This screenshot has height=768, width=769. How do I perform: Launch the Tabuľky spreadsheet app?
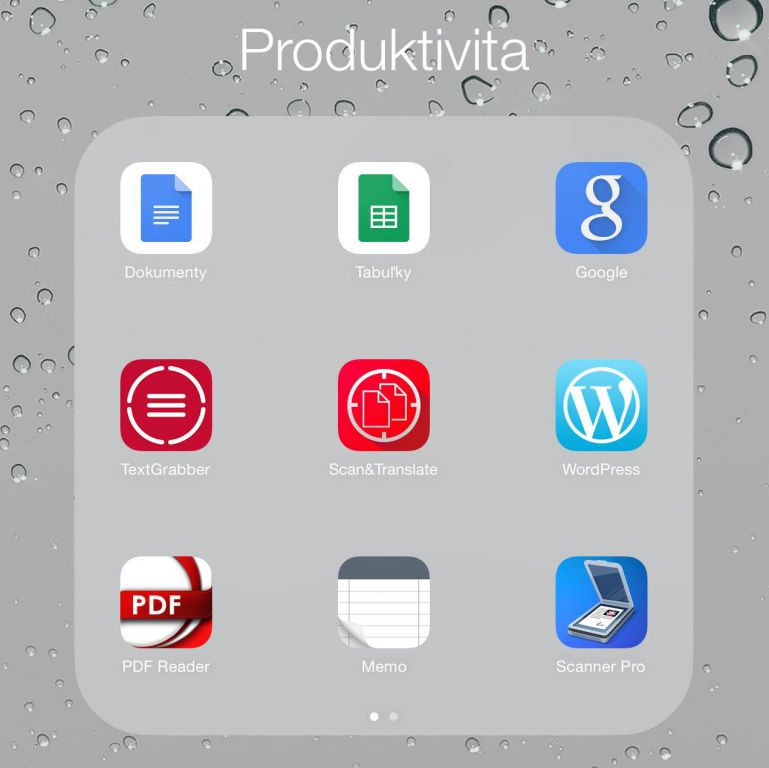(384, 208)
